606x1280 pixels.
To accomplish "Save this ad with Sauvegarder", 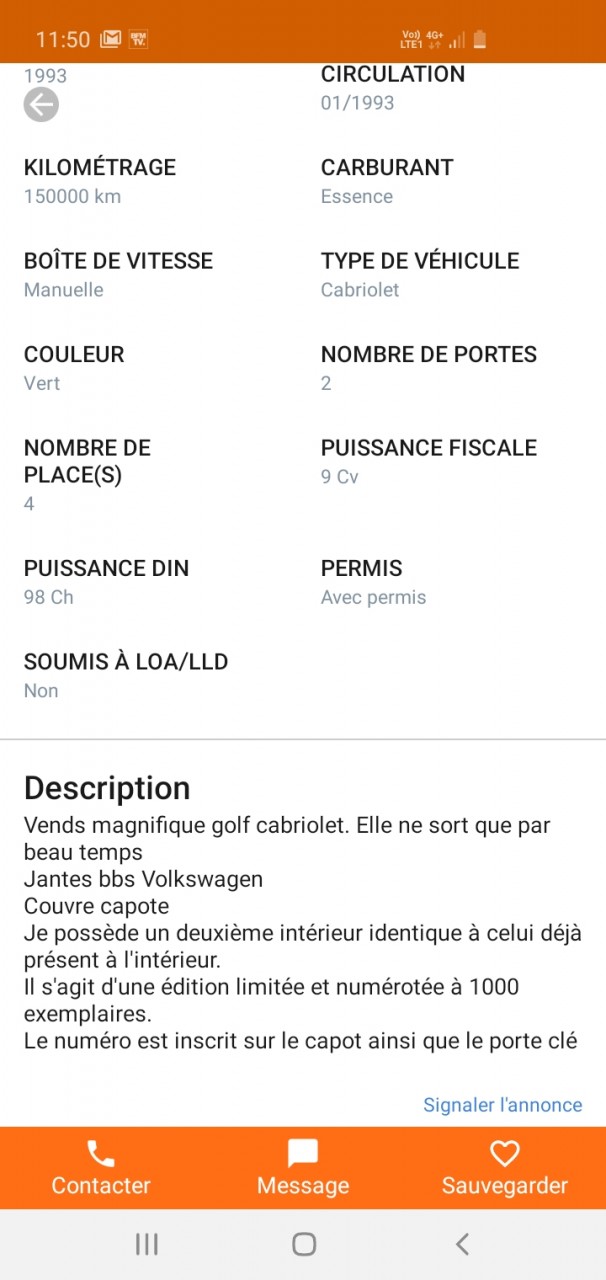I will 504,1168.
